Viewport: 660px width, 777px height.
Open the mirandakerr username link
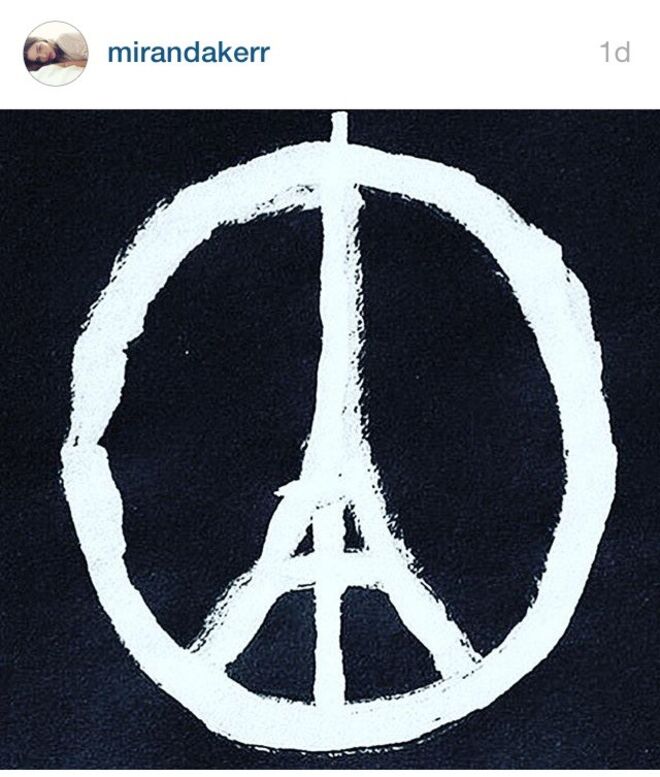pyautogui.click(x=187, y=53)
